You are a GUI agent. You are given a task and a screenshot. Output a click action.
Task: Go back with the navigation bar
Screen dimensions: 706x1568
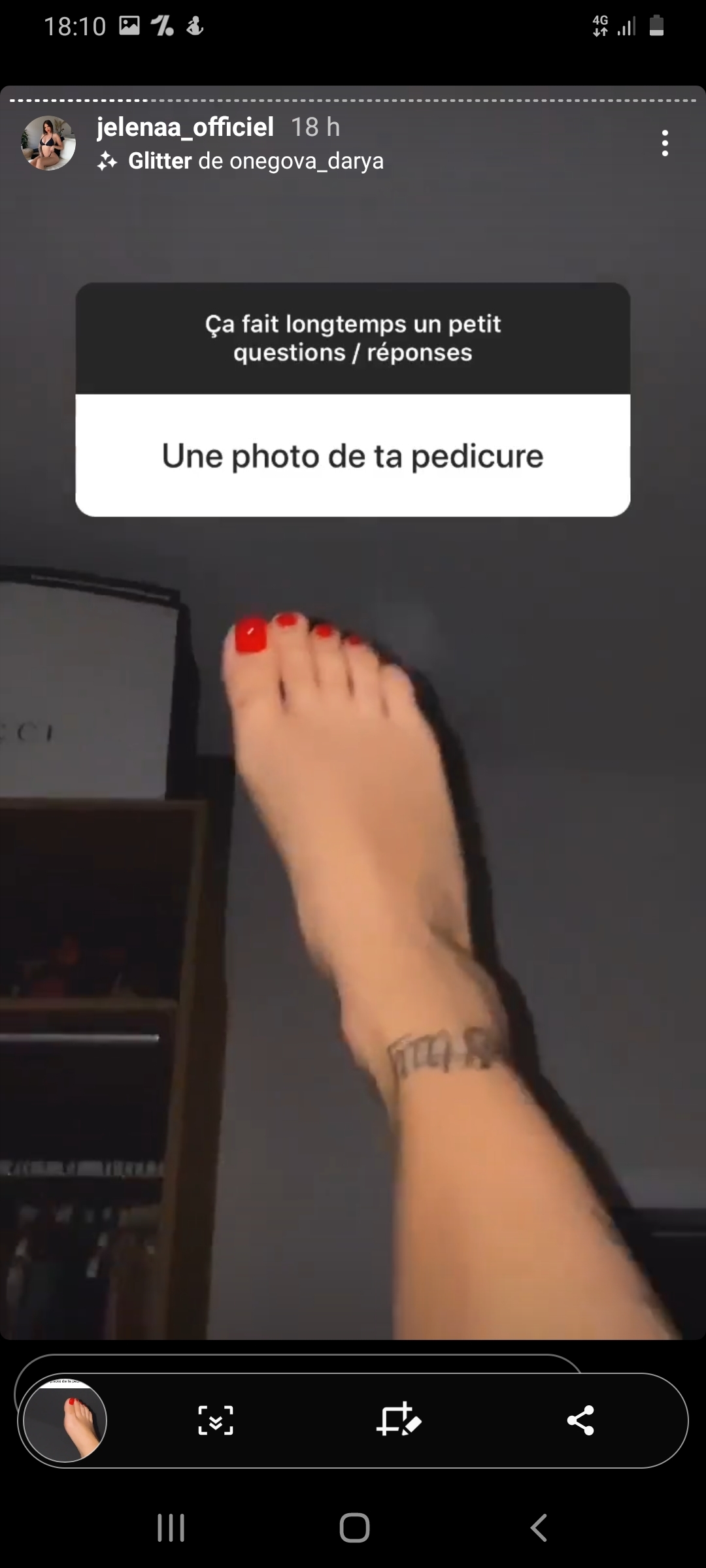(x=538, y=1527)
